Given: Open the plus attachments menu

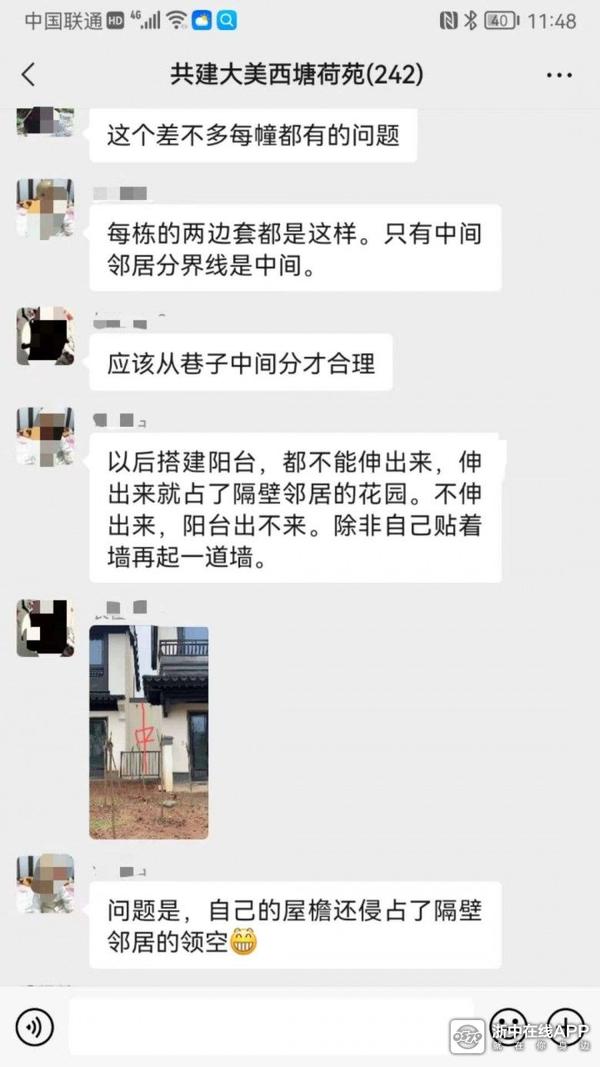Looking at the screenshot, I should [x=566, y=1026].
